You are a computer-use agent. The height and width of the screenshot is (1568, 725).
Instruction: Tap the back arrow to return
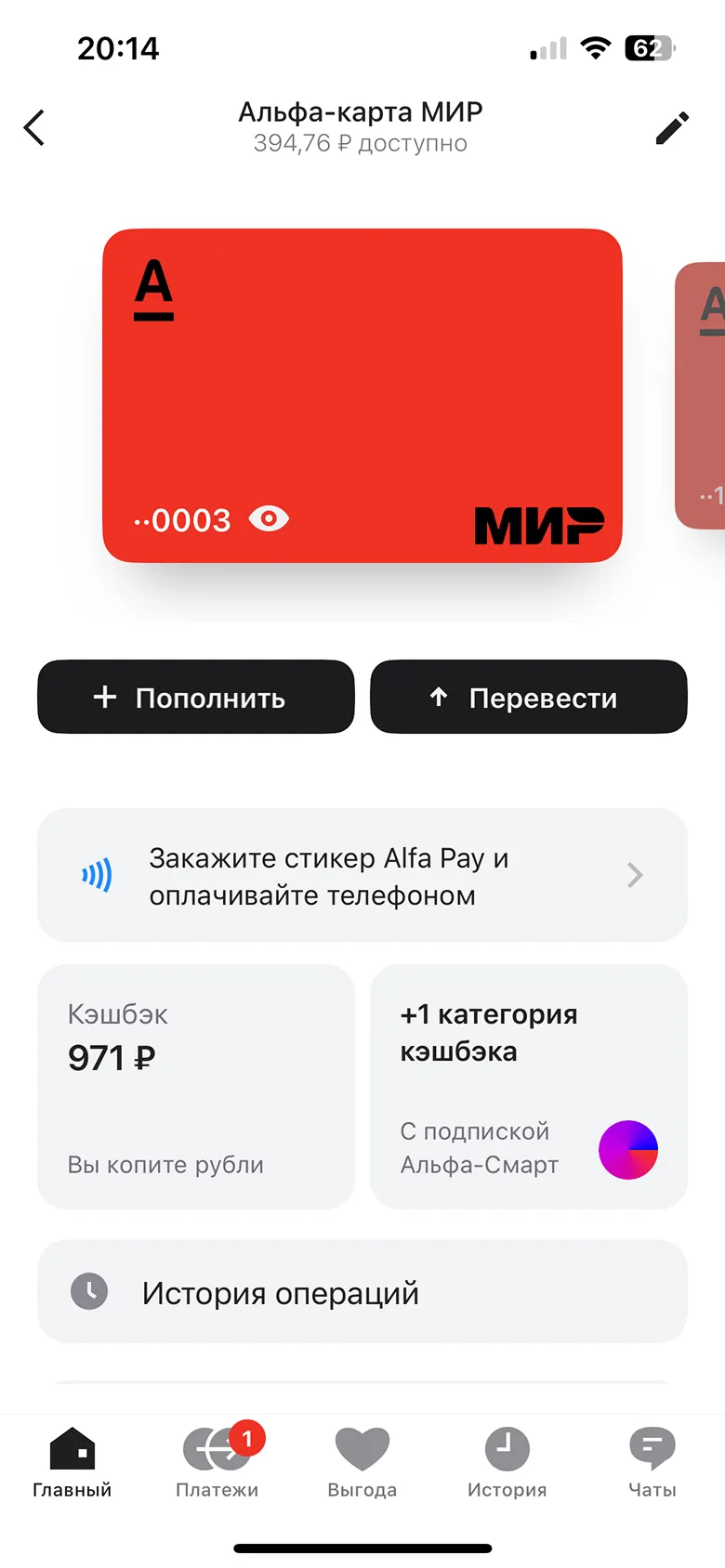tap(34, 127)
